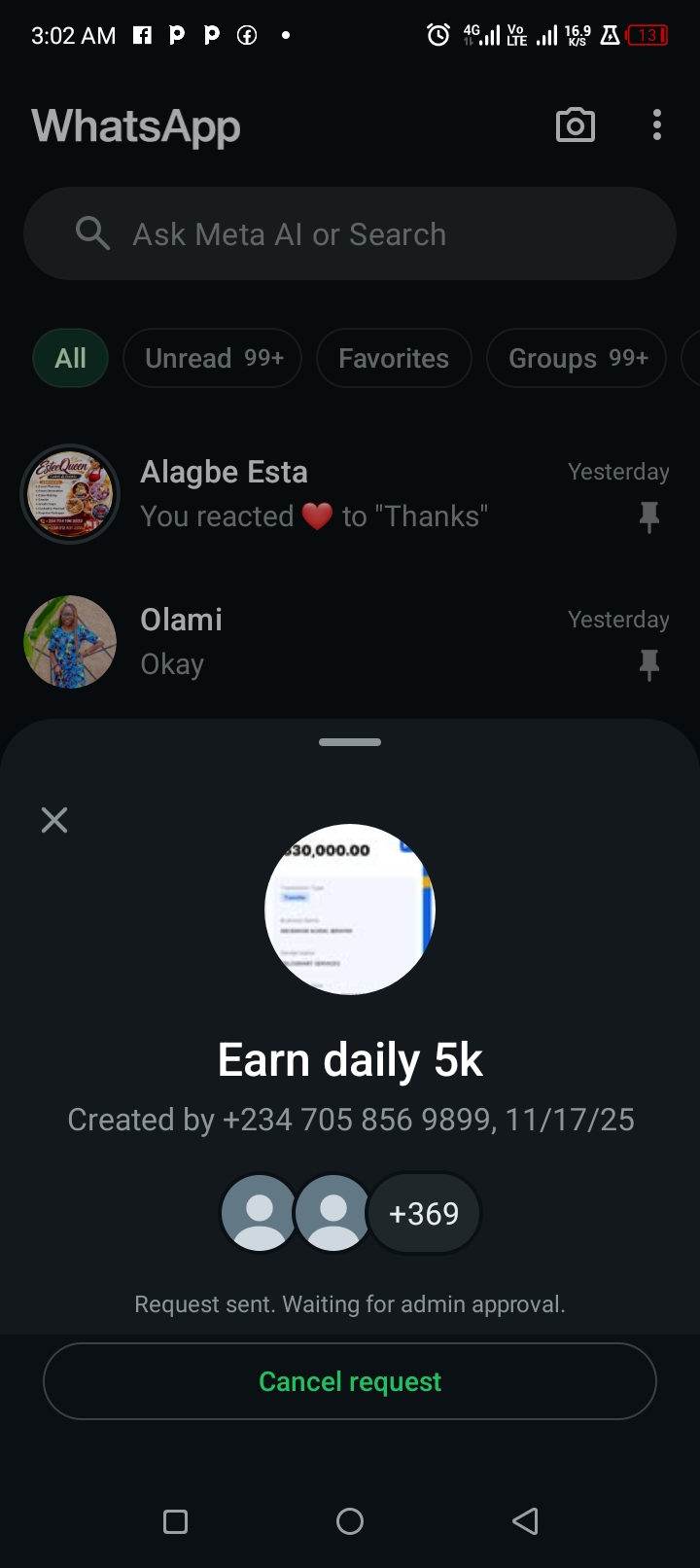Go to the home screen
This screenshot has height=1568, width=700.
click(350, 1521)
